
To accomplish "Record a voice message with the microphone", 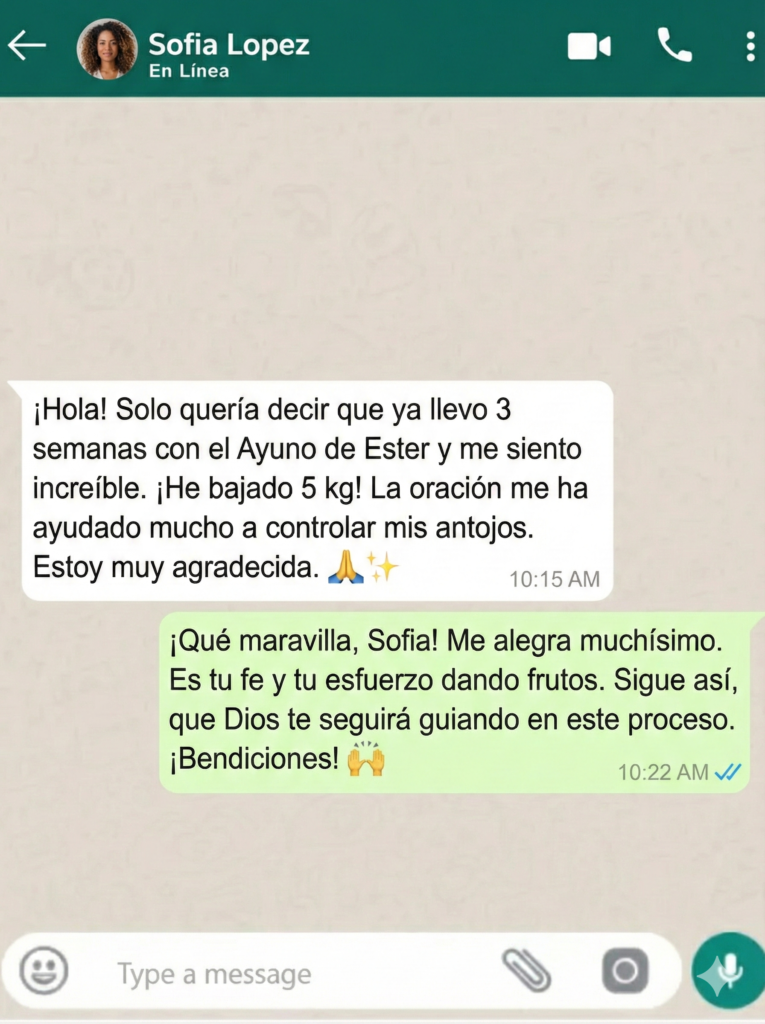I will pos(728,971).
